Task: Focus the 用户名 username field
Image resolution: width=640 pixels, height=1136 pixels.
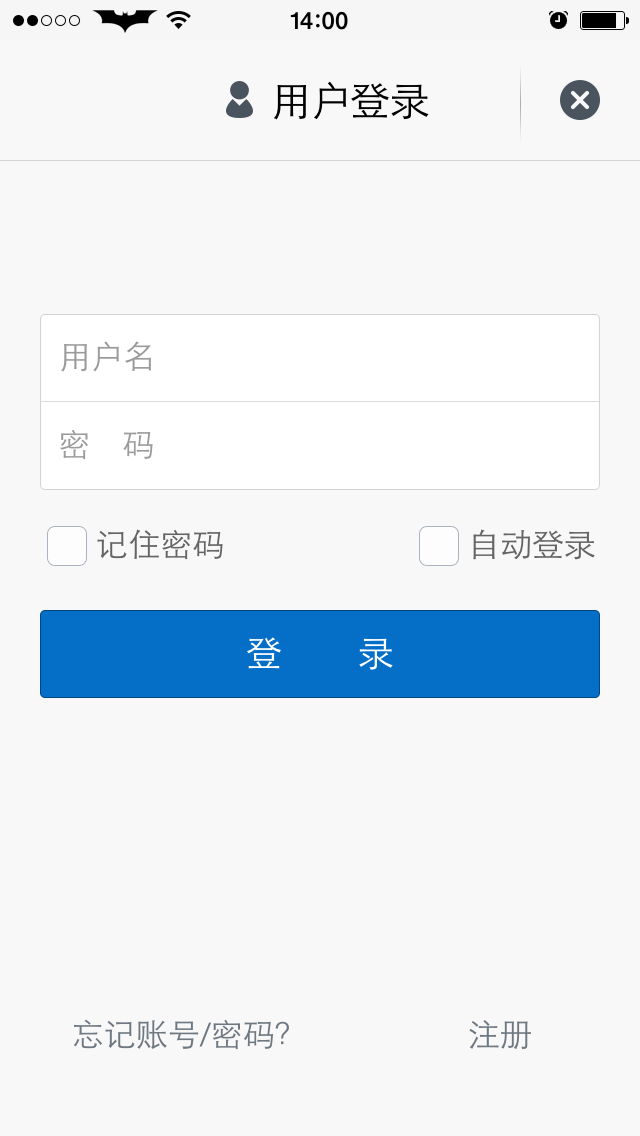Action: pyautogui.click(x=320, y=358)
